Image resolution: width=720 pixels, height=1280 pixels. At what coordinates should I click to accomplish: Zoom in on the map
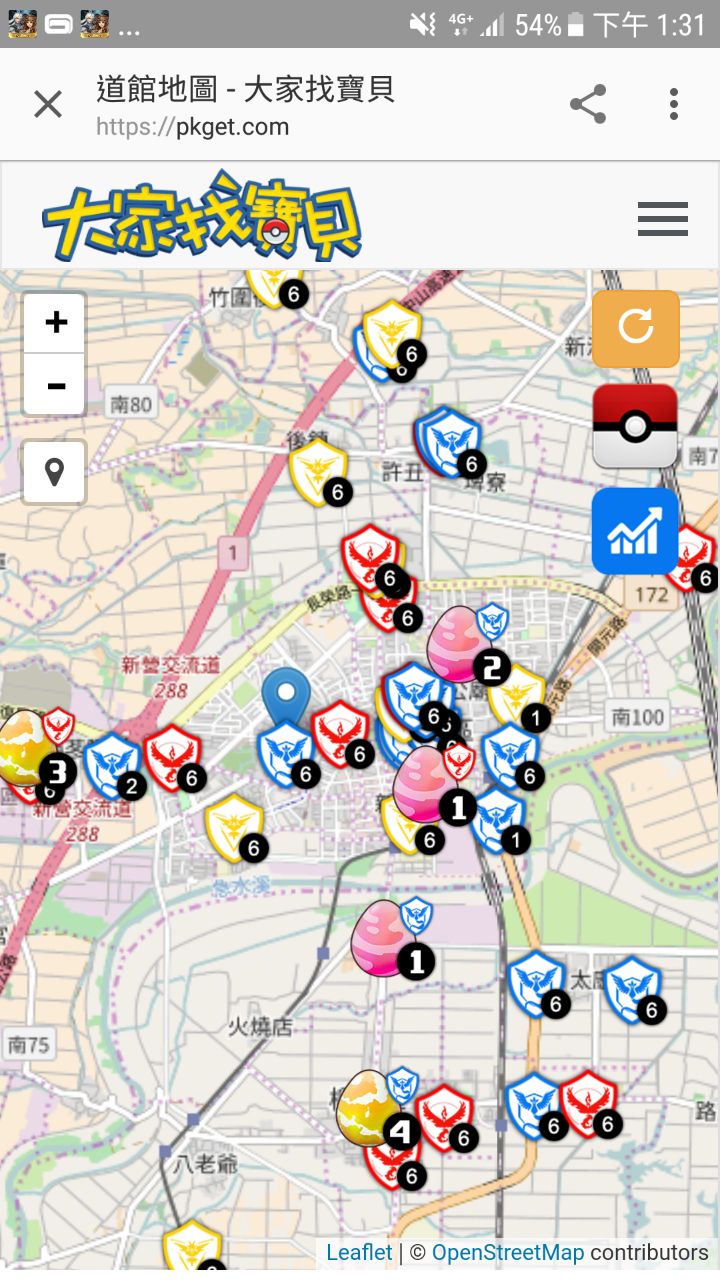[x=56, y=323]
